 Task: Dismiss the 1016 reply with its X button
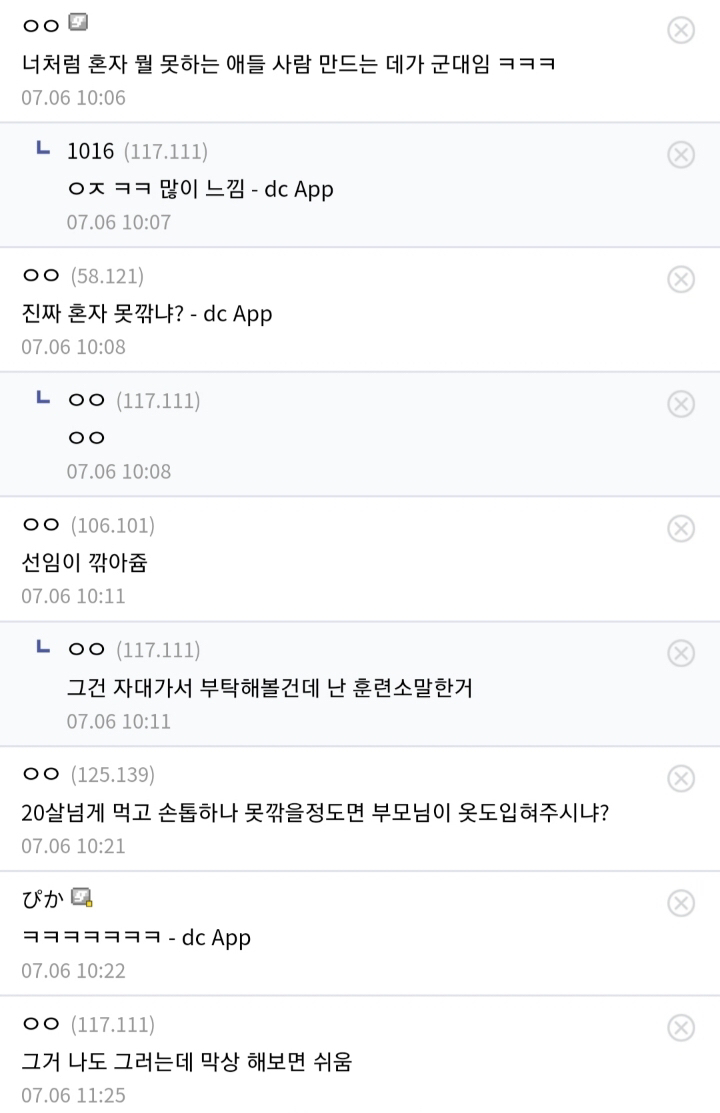(x=681, y=155)
